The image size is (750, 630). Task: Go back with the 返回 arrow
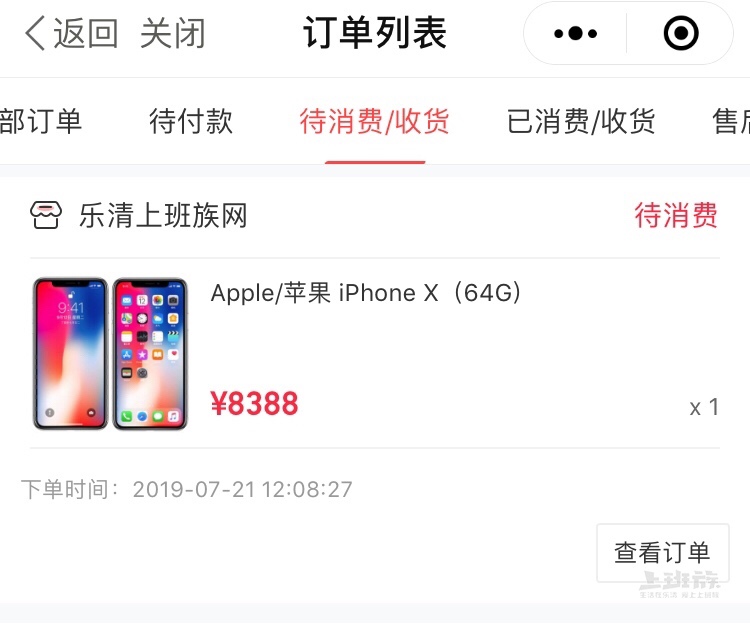tap(70, 34)
